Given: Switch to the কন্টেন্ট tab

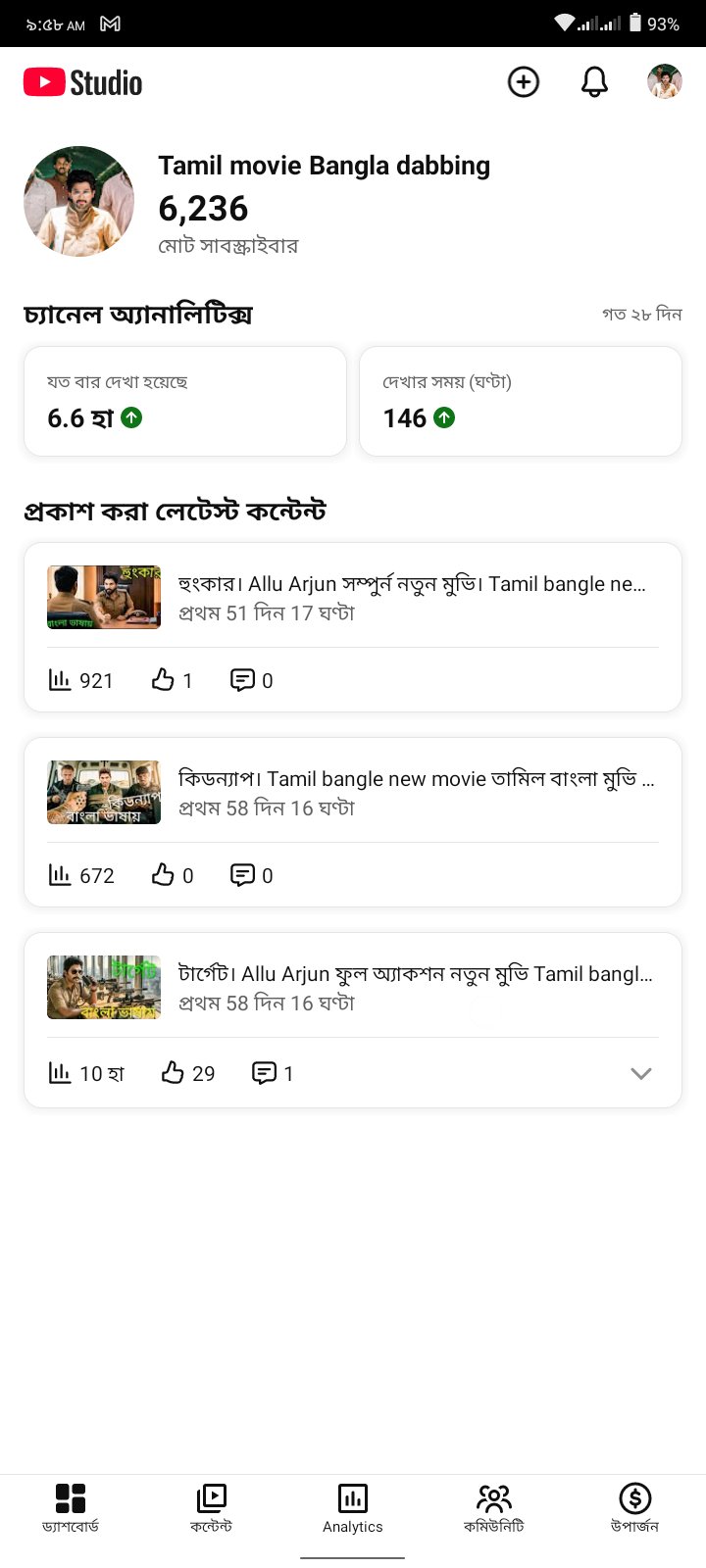Looking at the screenshot, I should pyautogui.click(x=212, y=1509).
